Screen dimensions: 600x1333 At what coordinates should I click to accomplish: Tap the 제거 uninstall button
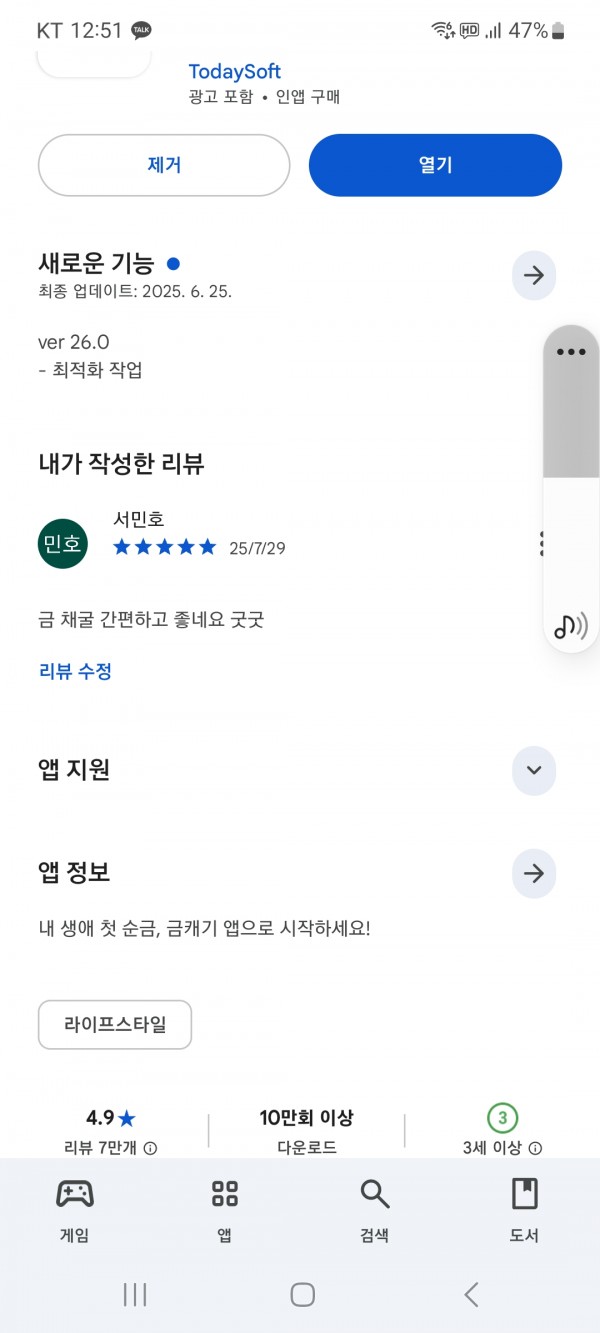(x=164, y=165)
